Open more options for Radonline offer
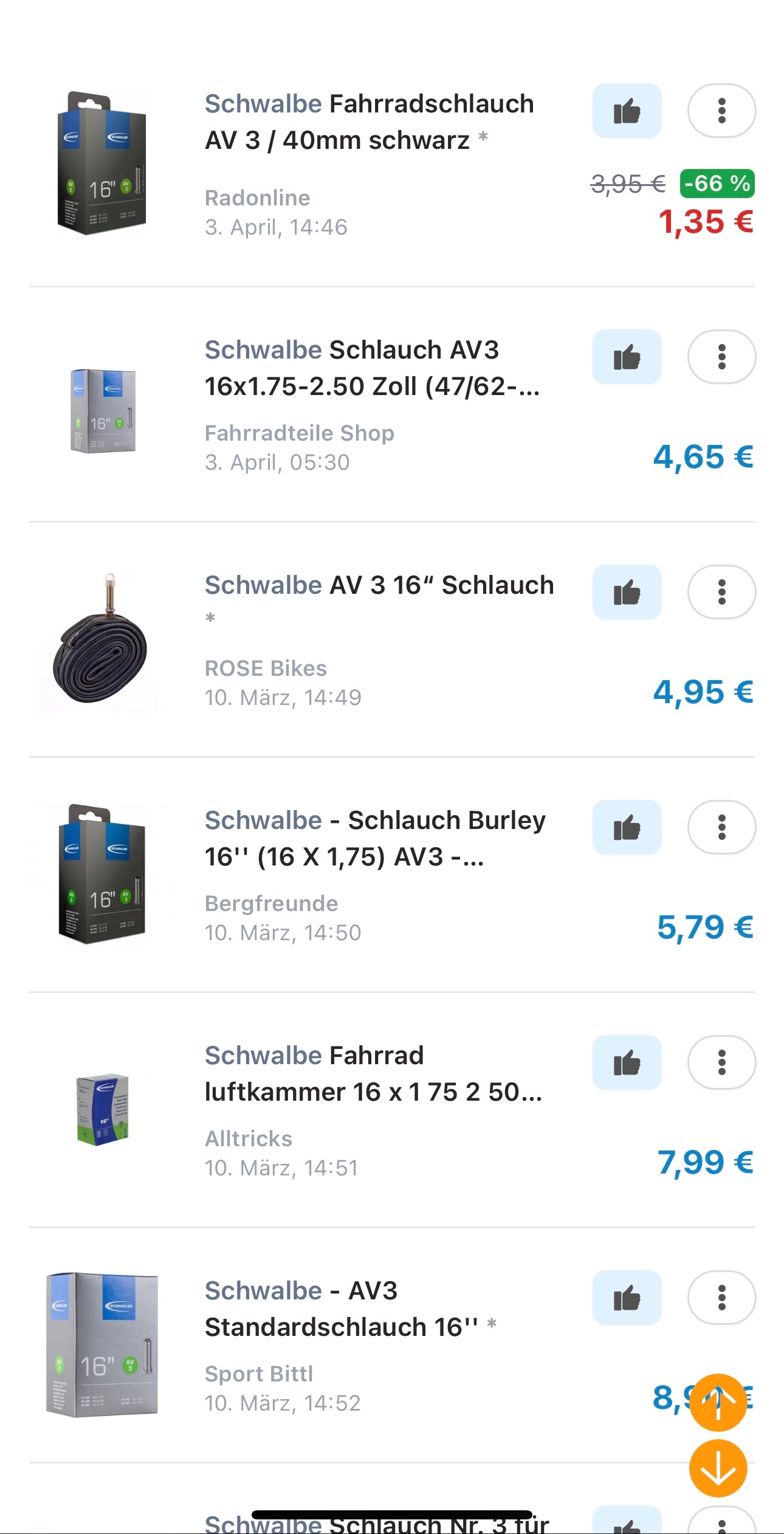Screen dimensions: 784x1534 pyautogui.click(x=721, y=111)
